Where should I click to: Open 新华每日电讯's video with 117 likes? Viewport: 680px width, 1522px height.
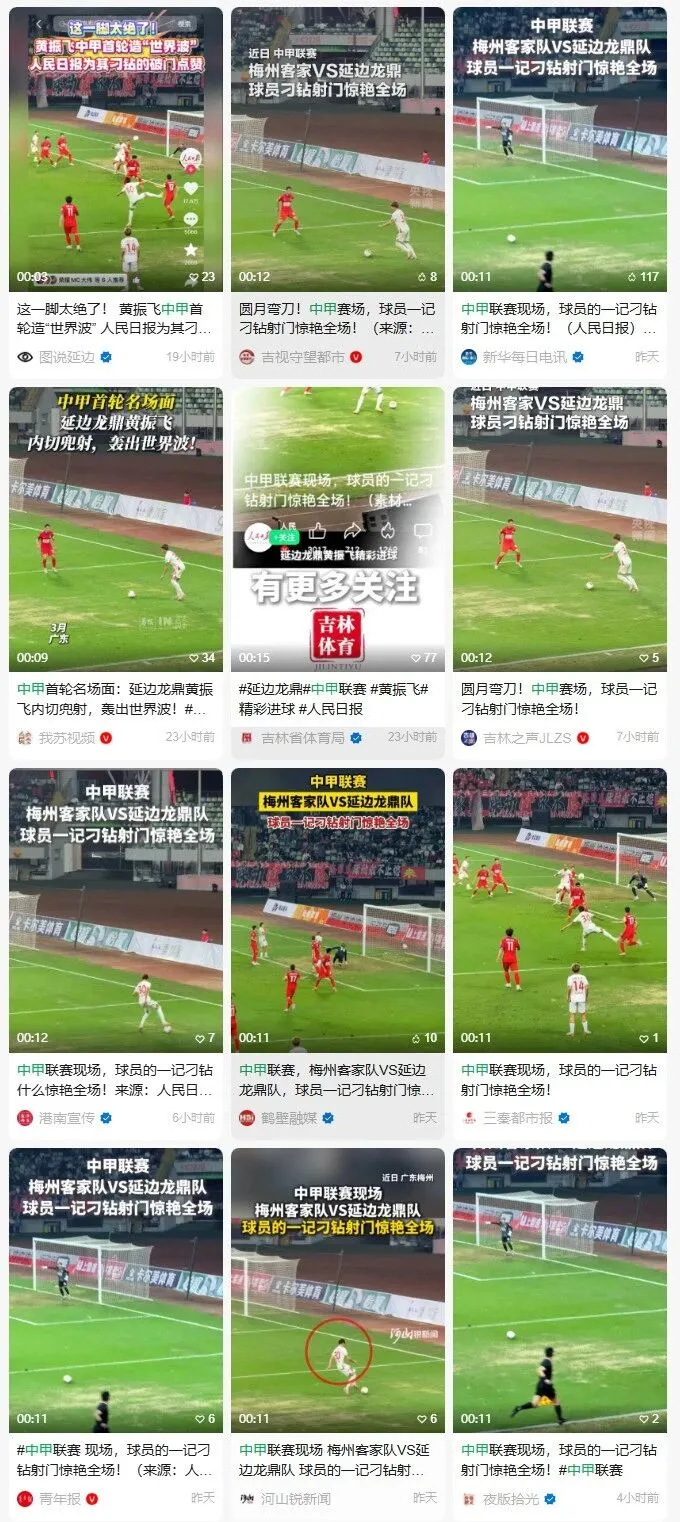click(560, 150)
